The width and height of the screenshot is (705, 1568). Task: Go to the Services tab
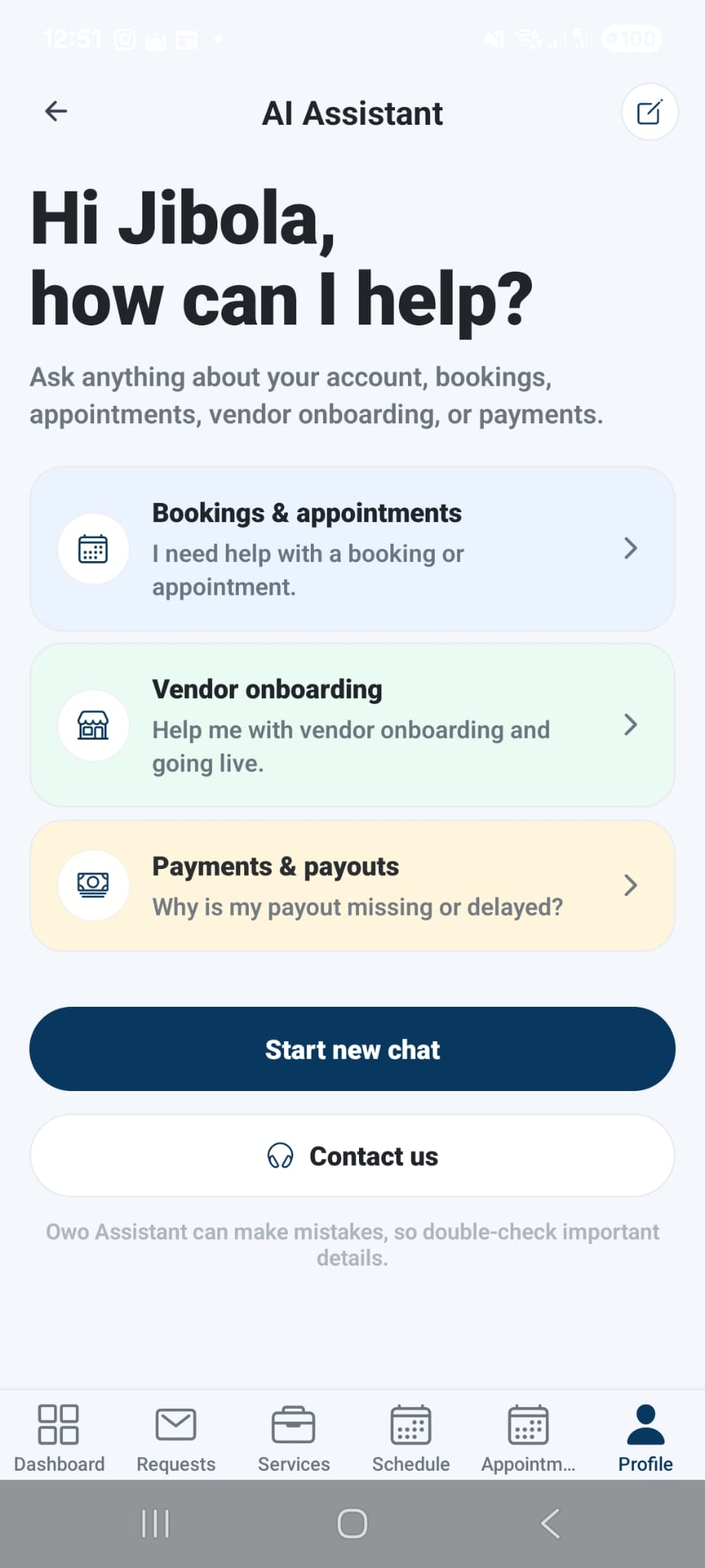pyautogui.click(x=294, y=1438)
